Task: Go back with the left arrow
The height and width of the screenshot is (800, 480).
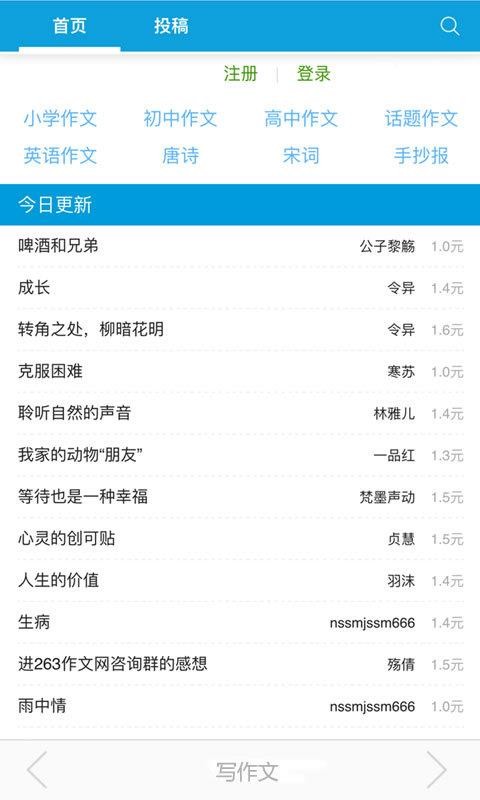Action: click(37, 770)
